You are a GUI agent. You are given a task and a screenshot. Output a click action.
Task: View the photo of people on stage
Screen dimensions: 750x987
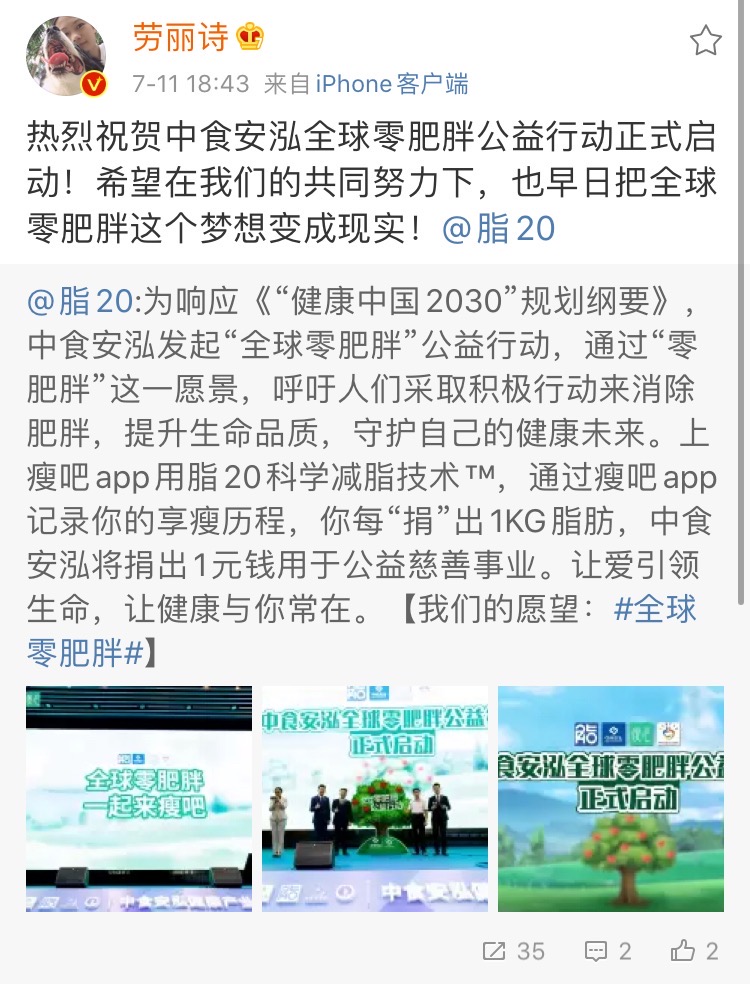pyautogui.click(x=375, y=798)
